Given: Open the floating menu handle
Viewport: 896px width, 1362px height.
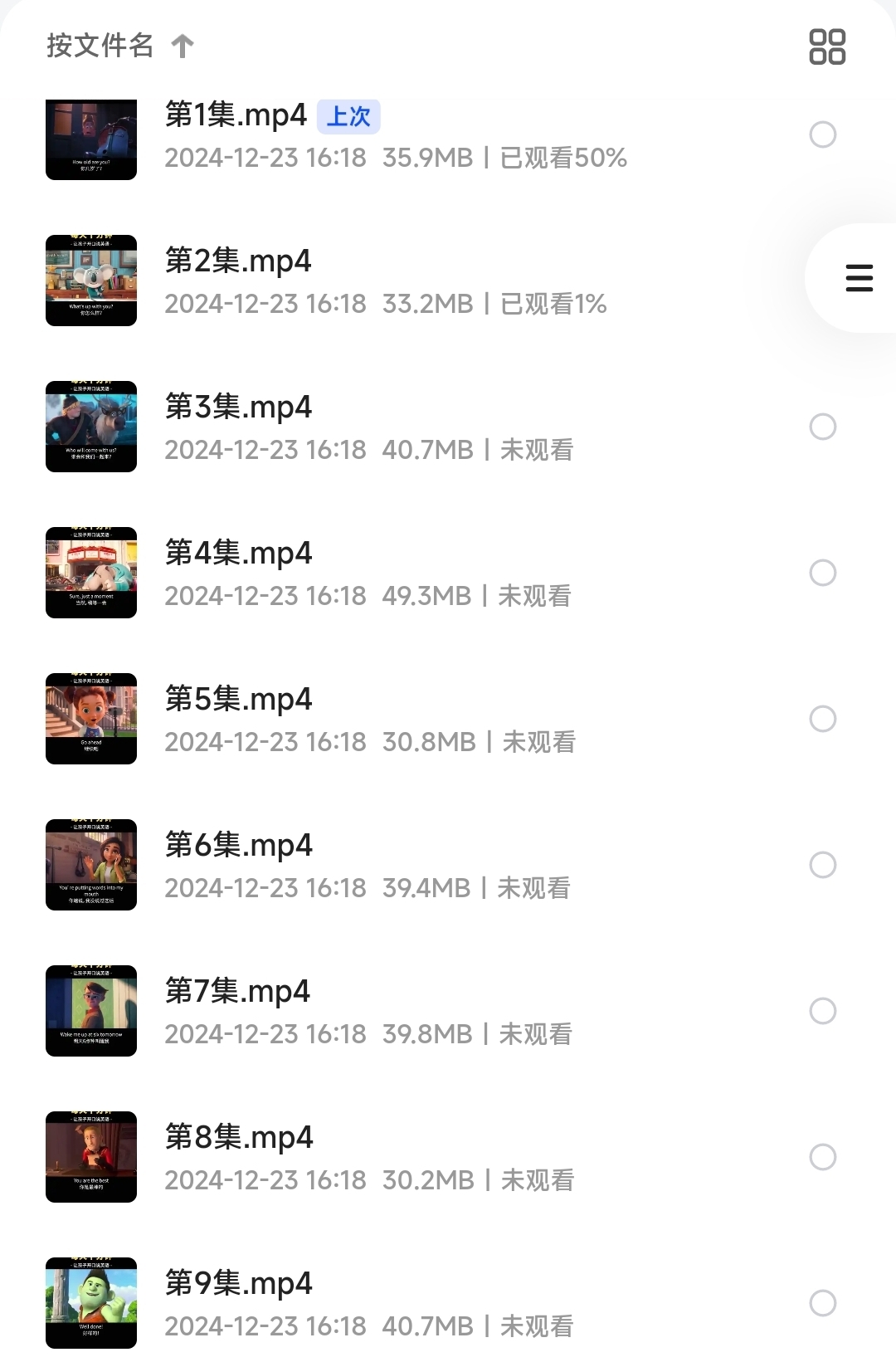Looking at the screenshot, I should pos(859,278).
